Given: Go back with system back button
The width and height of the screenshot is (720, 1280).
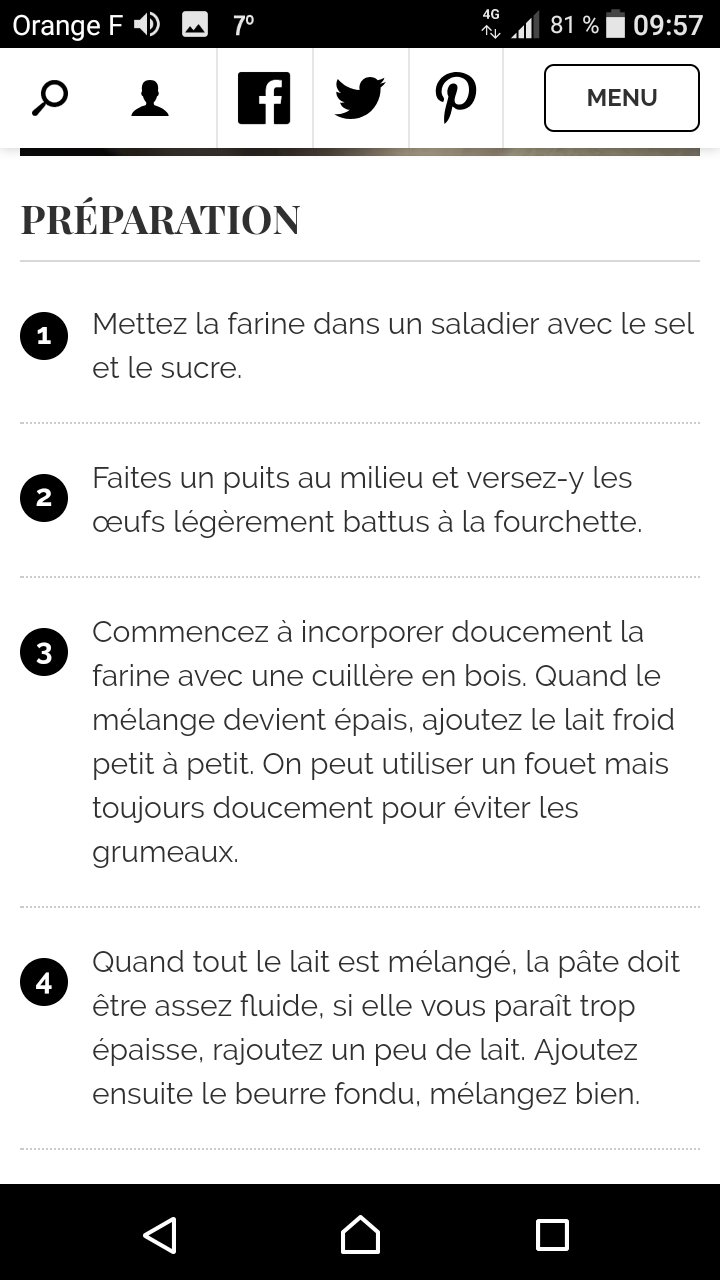Looking at the screenshot, I should (x=160, y=1235).
